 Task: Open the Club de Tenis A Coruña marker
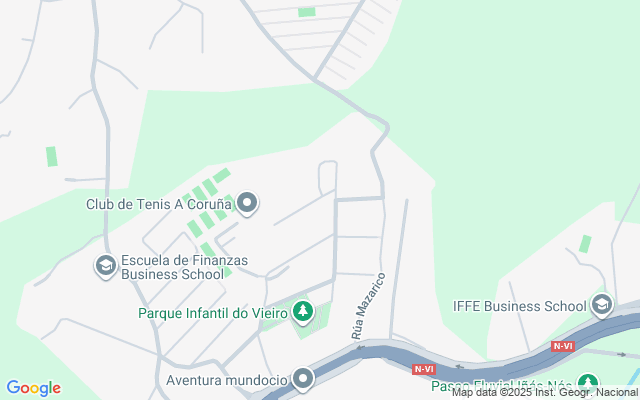pos(247,204)
